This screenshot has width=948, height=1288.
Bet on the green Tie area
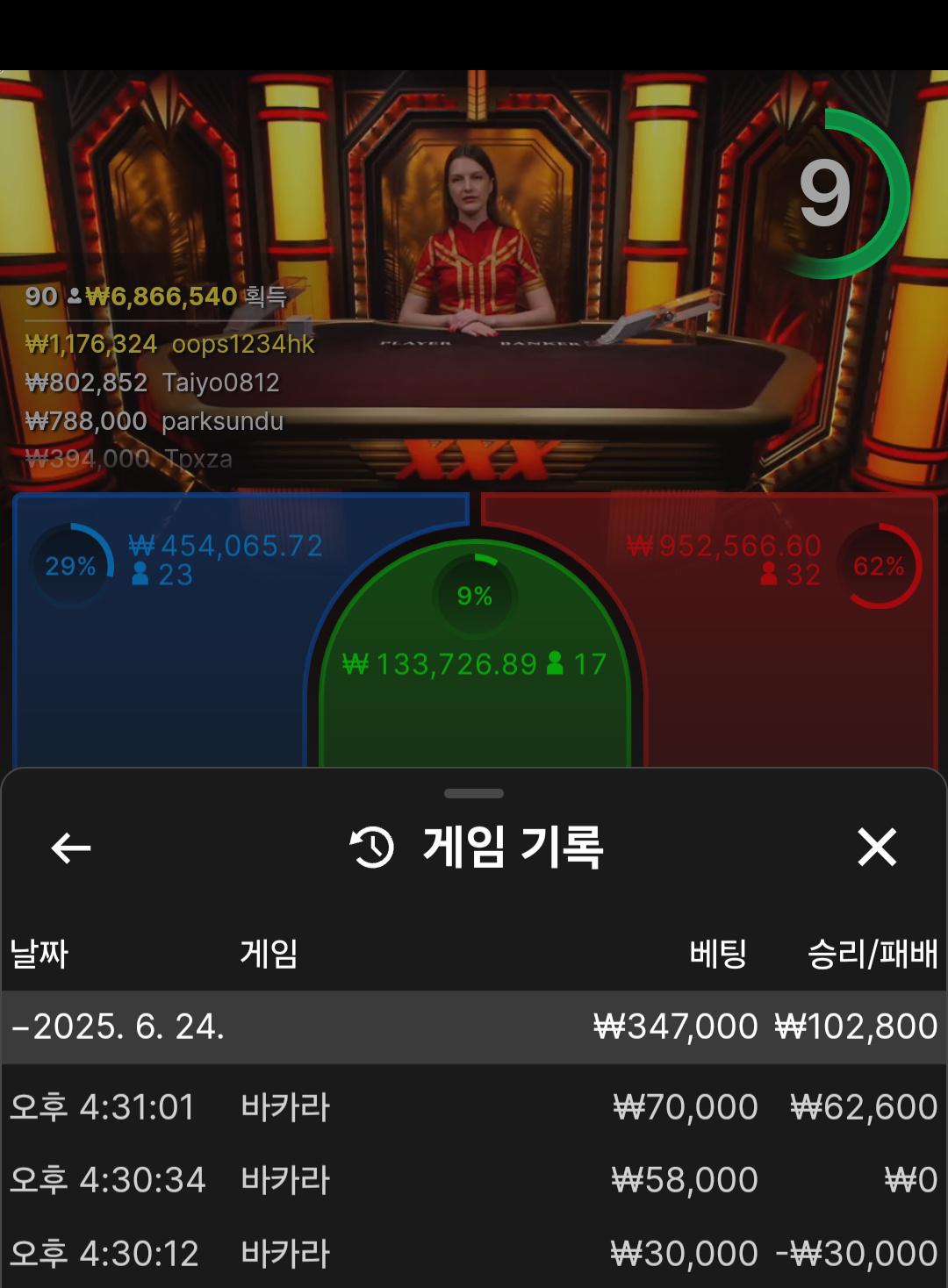pos(474,702)
